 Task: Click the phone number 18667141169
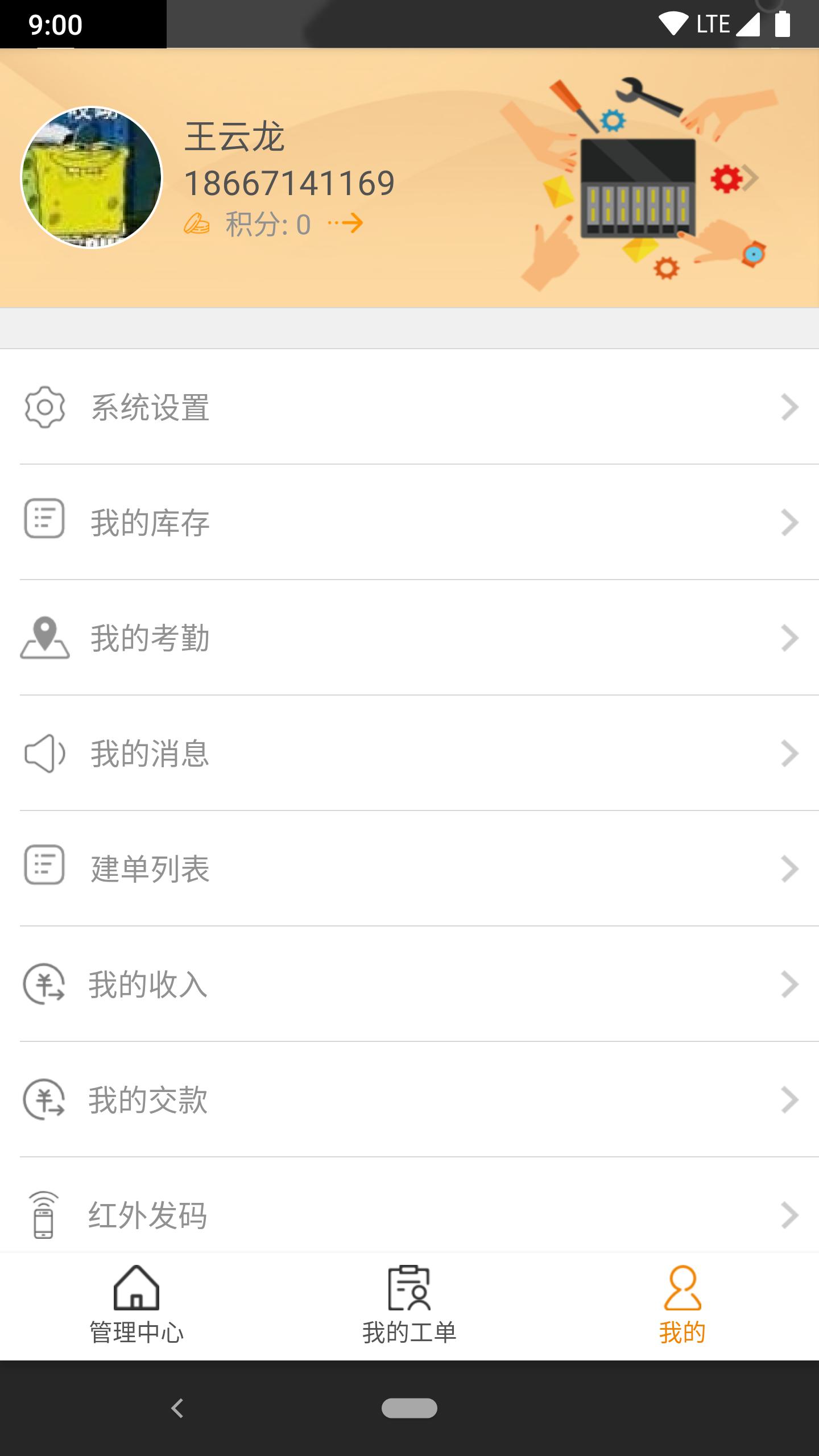click(x=289, y=182)
